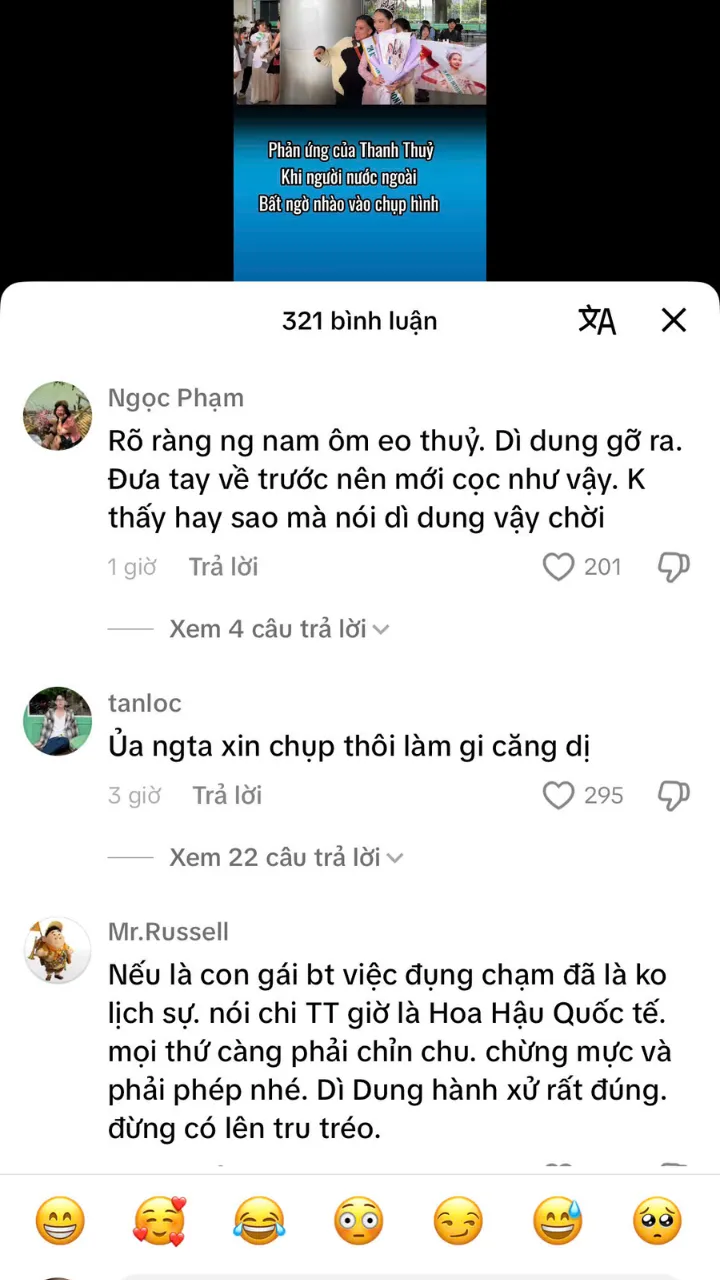Open the comment translation options

(596, 320)
